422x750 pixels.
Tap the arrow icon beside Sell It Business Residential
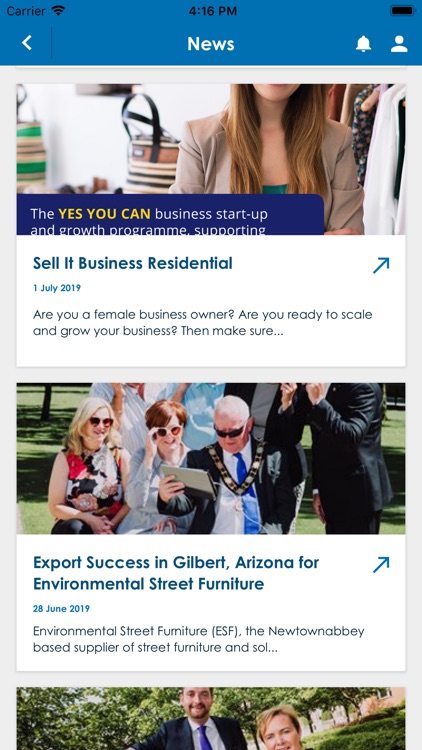[x=381, y=265]
